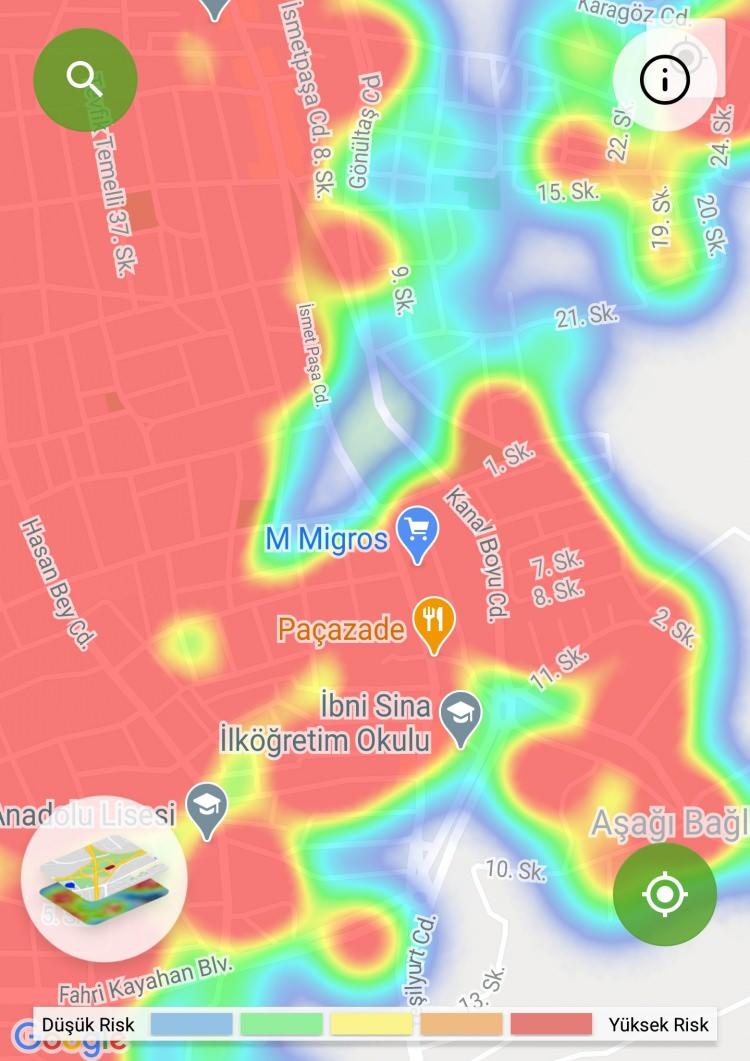750x1061 pixels.
Task: Open İbni Sina İlköğretim Okulu marker
Action: (x=461, y=718)
